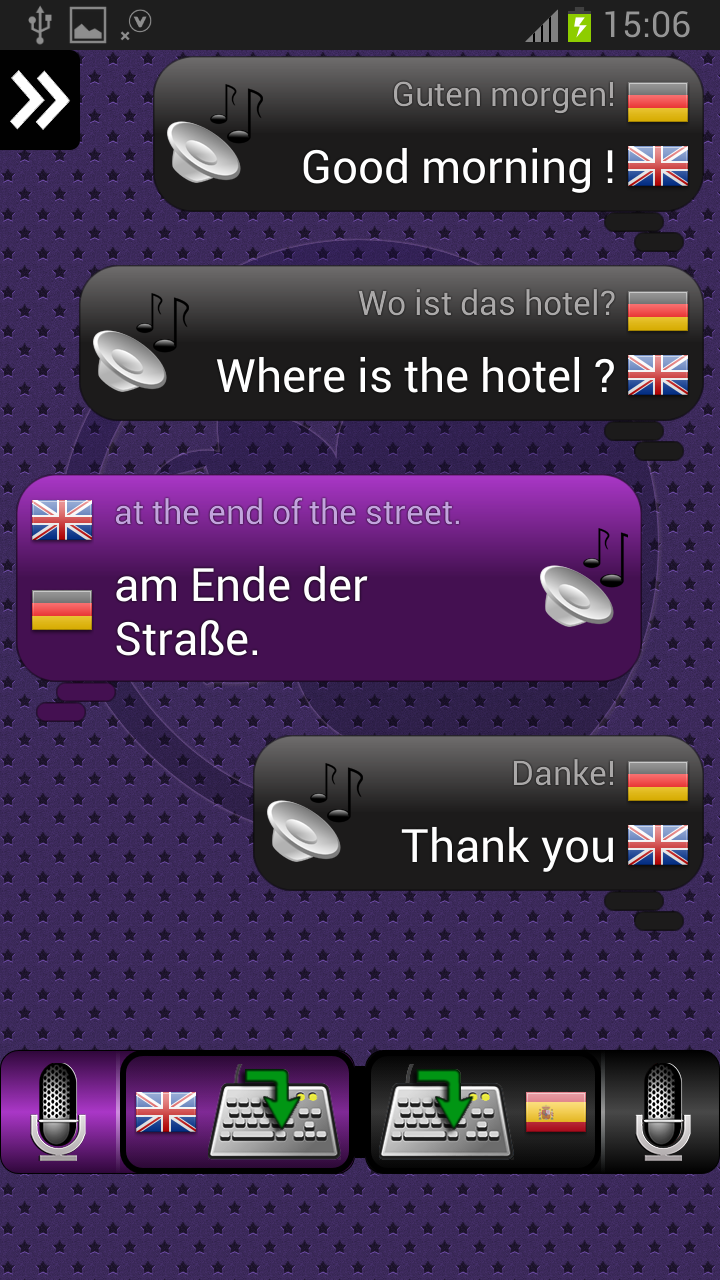Play audio for "Good morning !" translation

pos(213,135)
